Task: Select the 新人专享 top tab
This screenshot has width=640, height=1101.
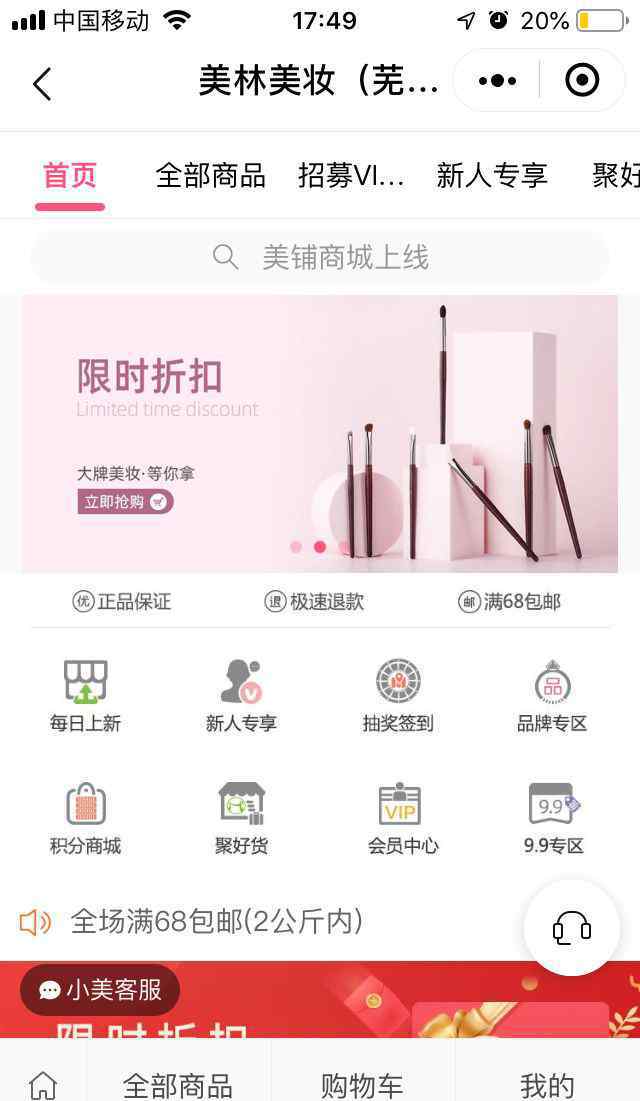Action: pos(491,176)
